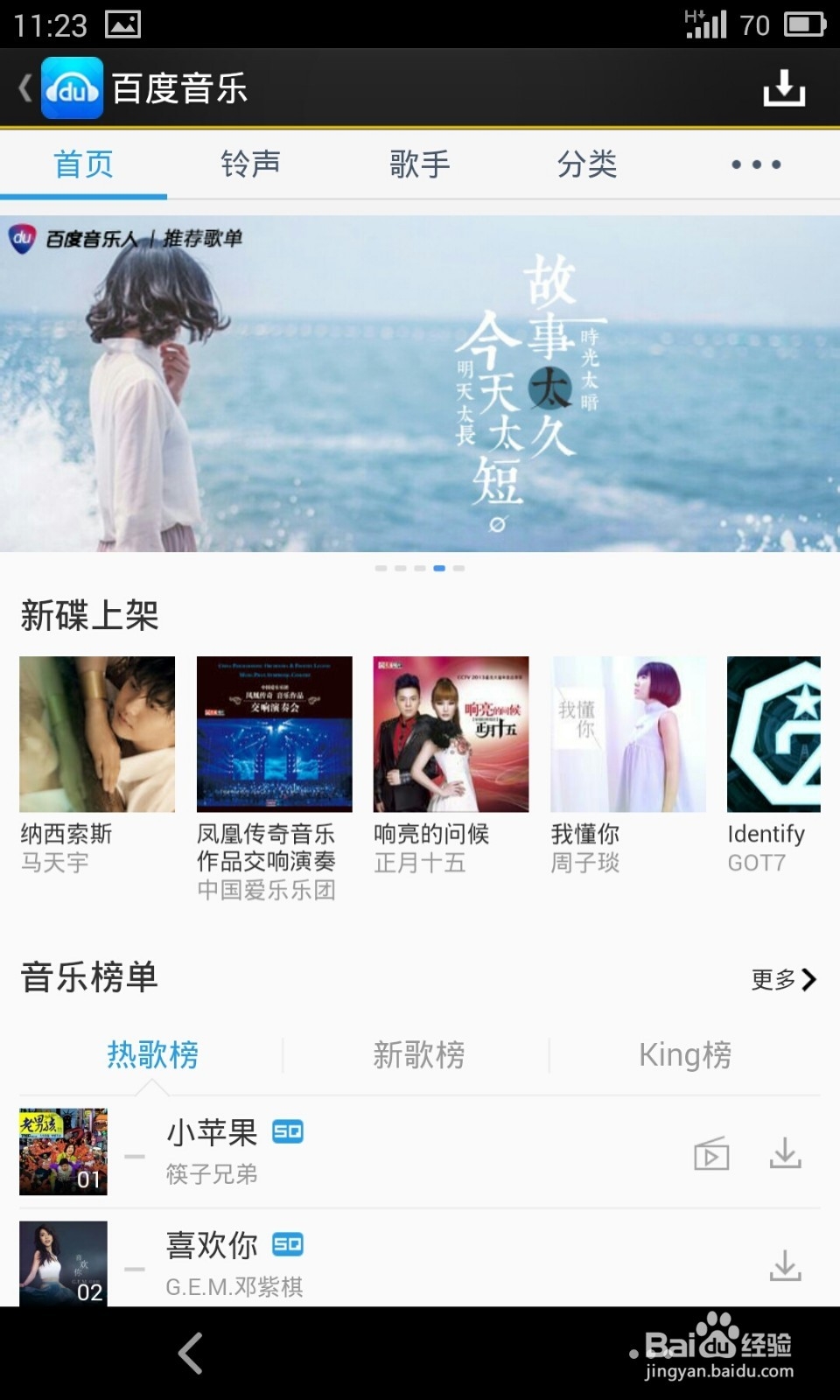Go back via the Baidu Music logo
This screenshot has height=1400, width=840.
pyautogui.click(x=61, y=87)
